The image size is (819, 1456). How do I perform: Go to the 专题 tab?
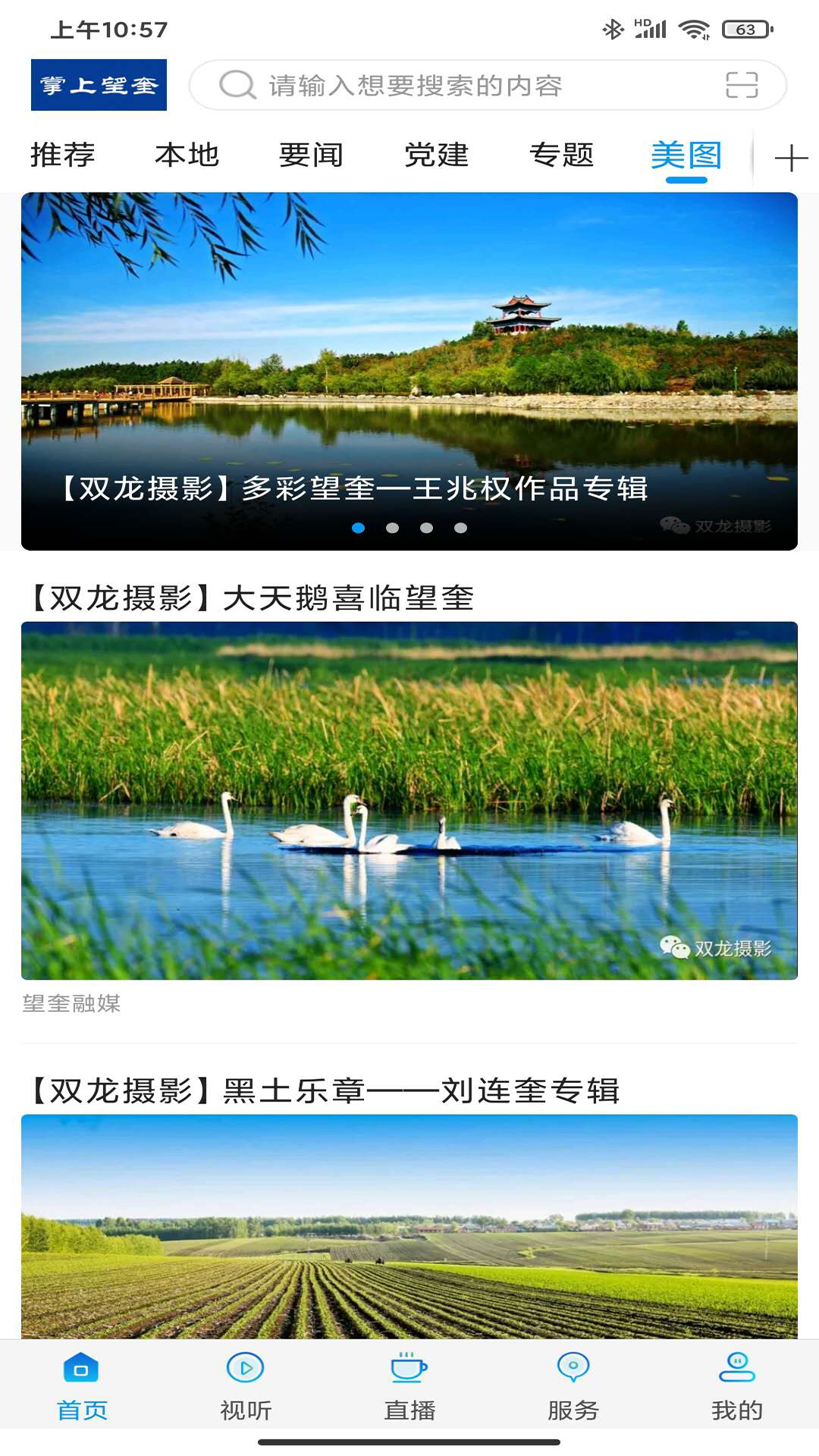pyautogui.click(x=561, y=155)
